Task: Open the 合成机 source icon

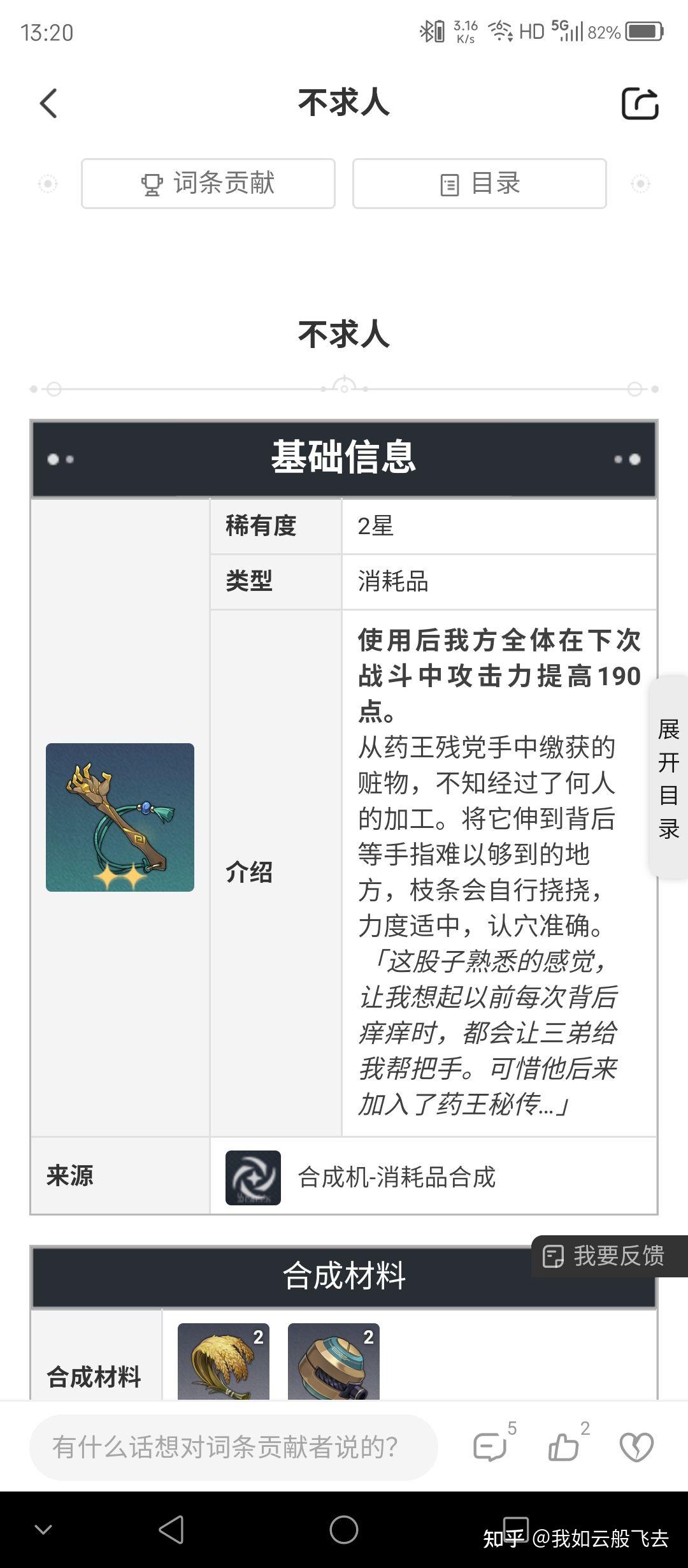Action: coord(253,1177)
